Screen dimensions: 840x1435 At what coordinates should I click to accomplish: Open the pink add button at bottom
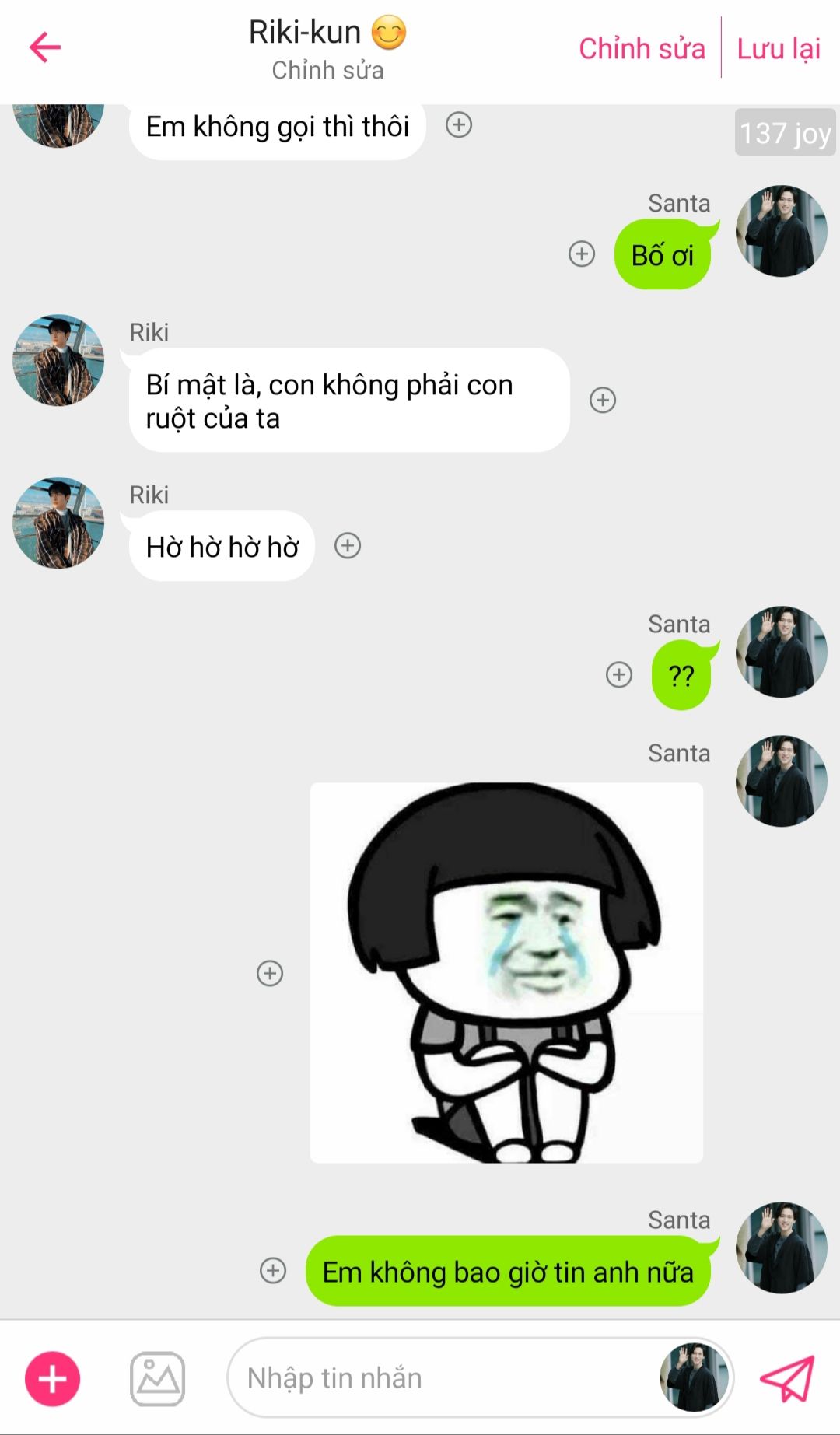click(53, 1379)
